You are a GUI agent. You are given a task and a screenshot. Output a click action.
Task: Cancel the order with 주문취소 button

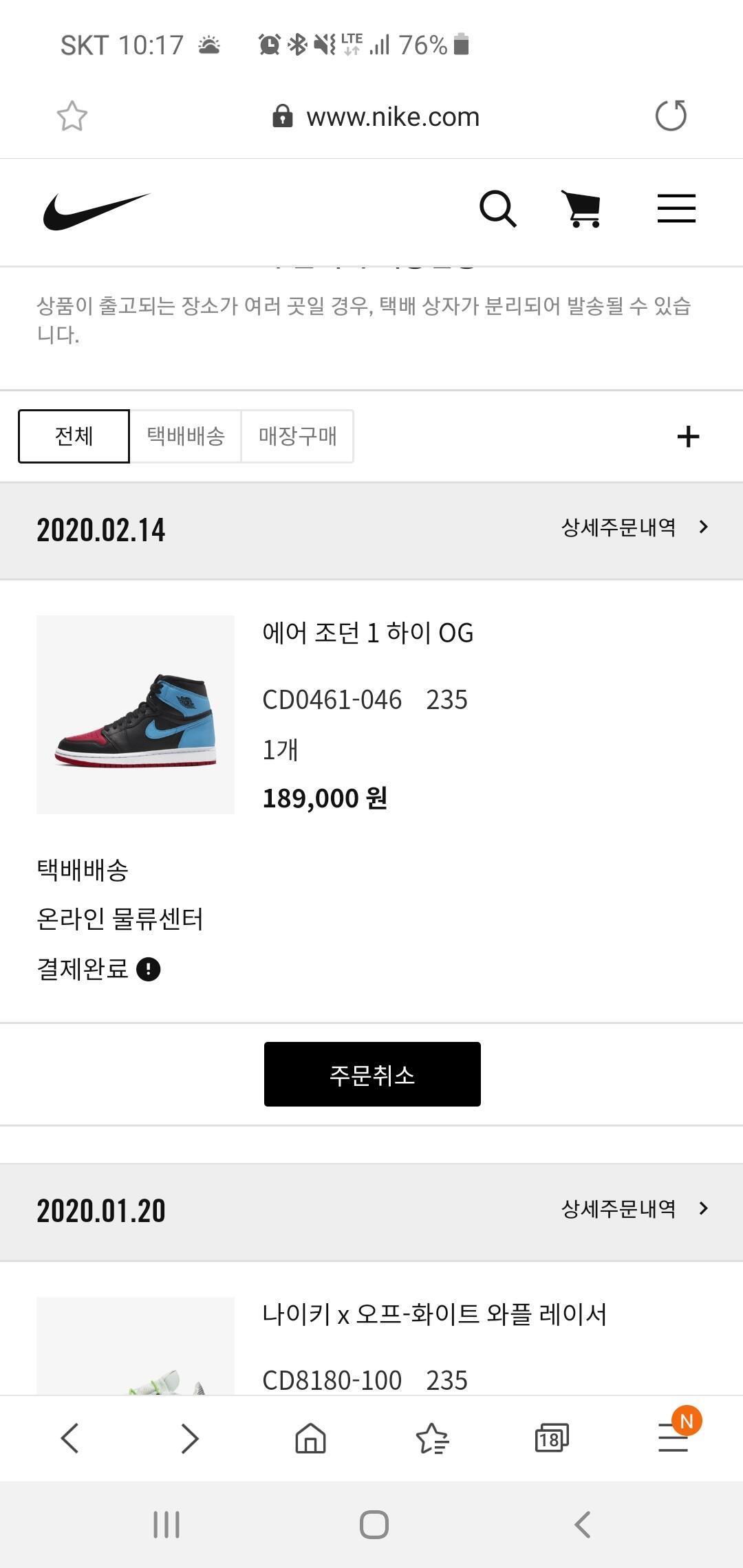coord(372,1074)
